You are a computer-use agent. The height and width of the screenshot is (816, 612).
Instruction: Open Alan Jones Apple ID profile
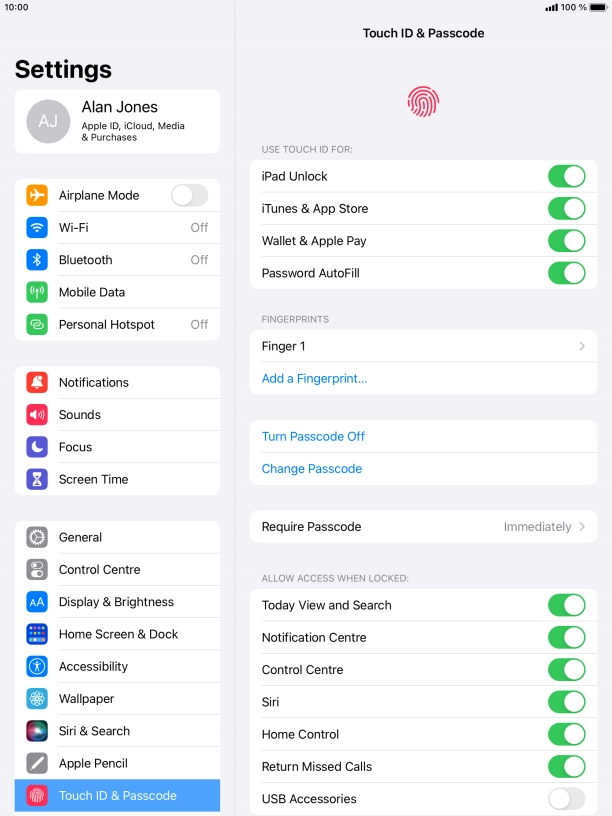coord(117,121)
